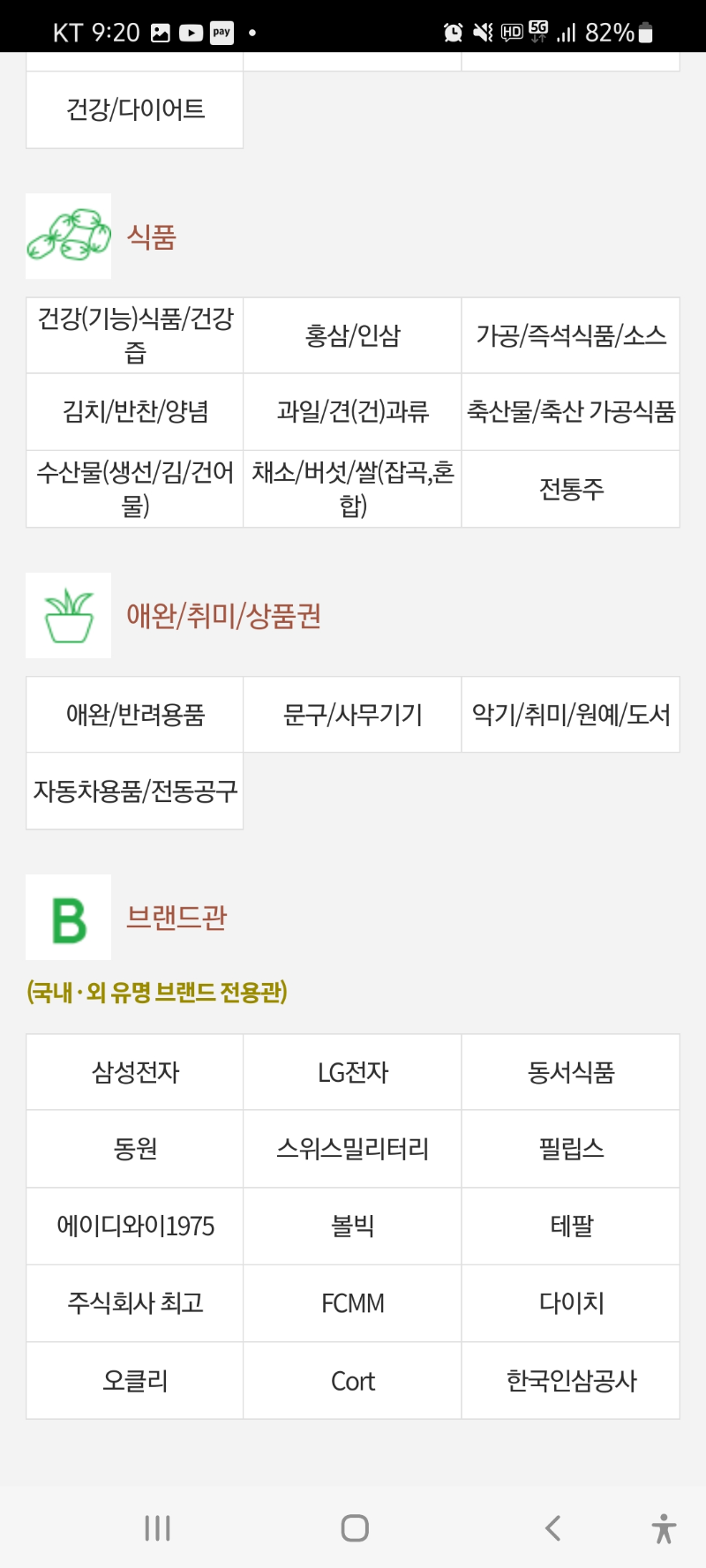
Task: Tap the Home navigation button
Action: [x=352, y=1527]
